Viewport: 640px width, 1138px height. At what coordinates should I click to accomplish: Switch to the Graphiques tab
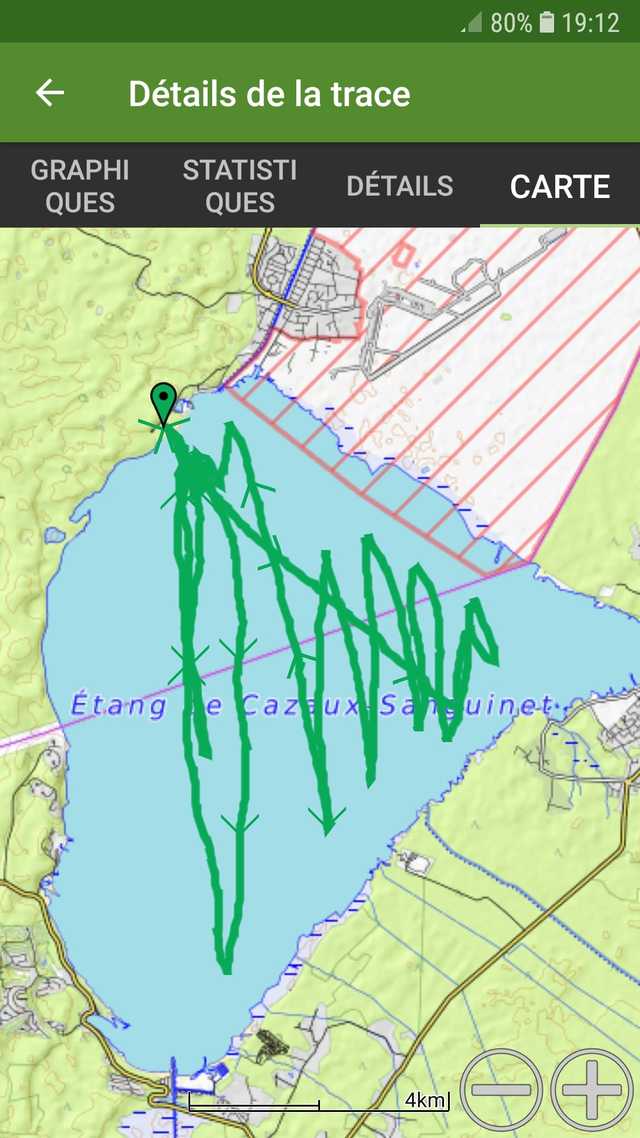click(80, 186)
